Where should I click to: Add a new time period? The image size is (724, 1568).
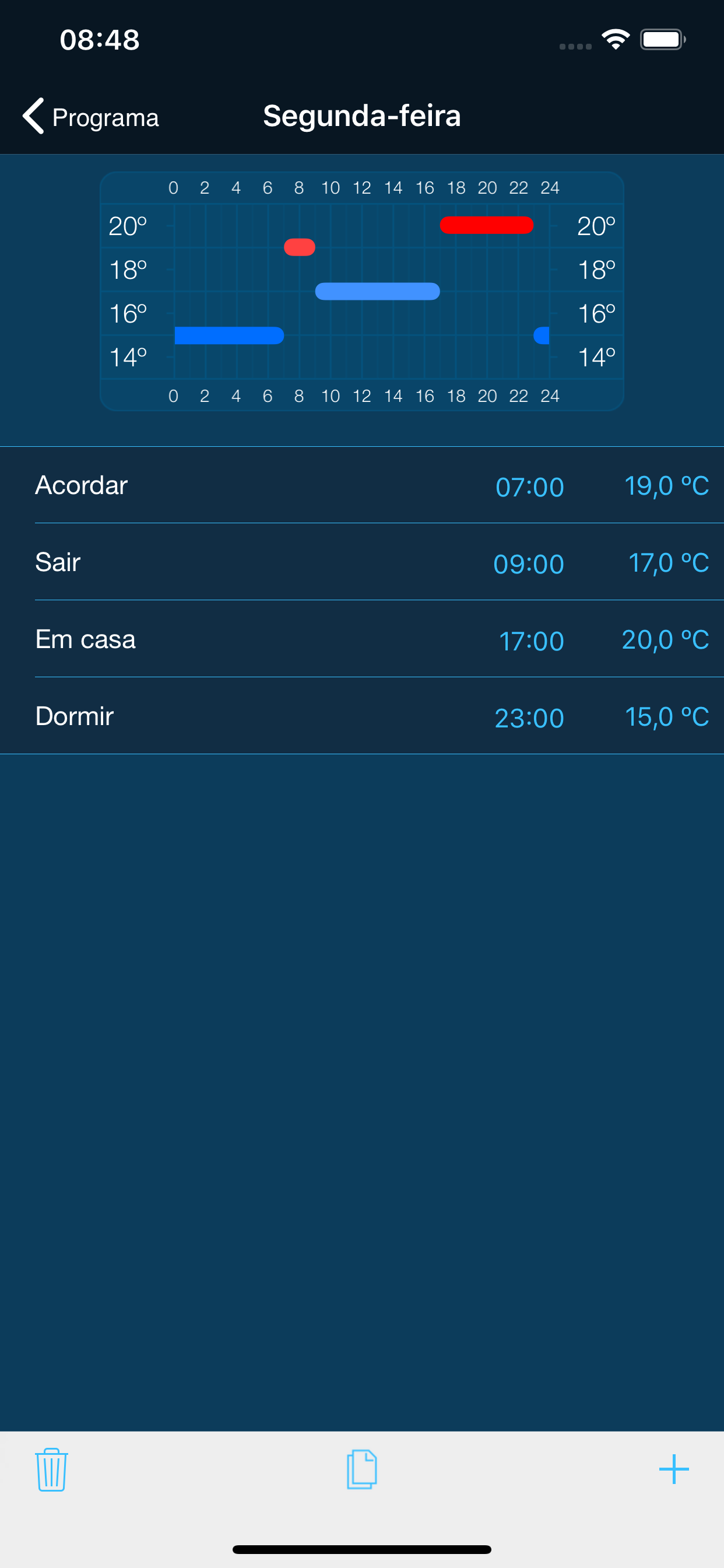pos(673,1469)
